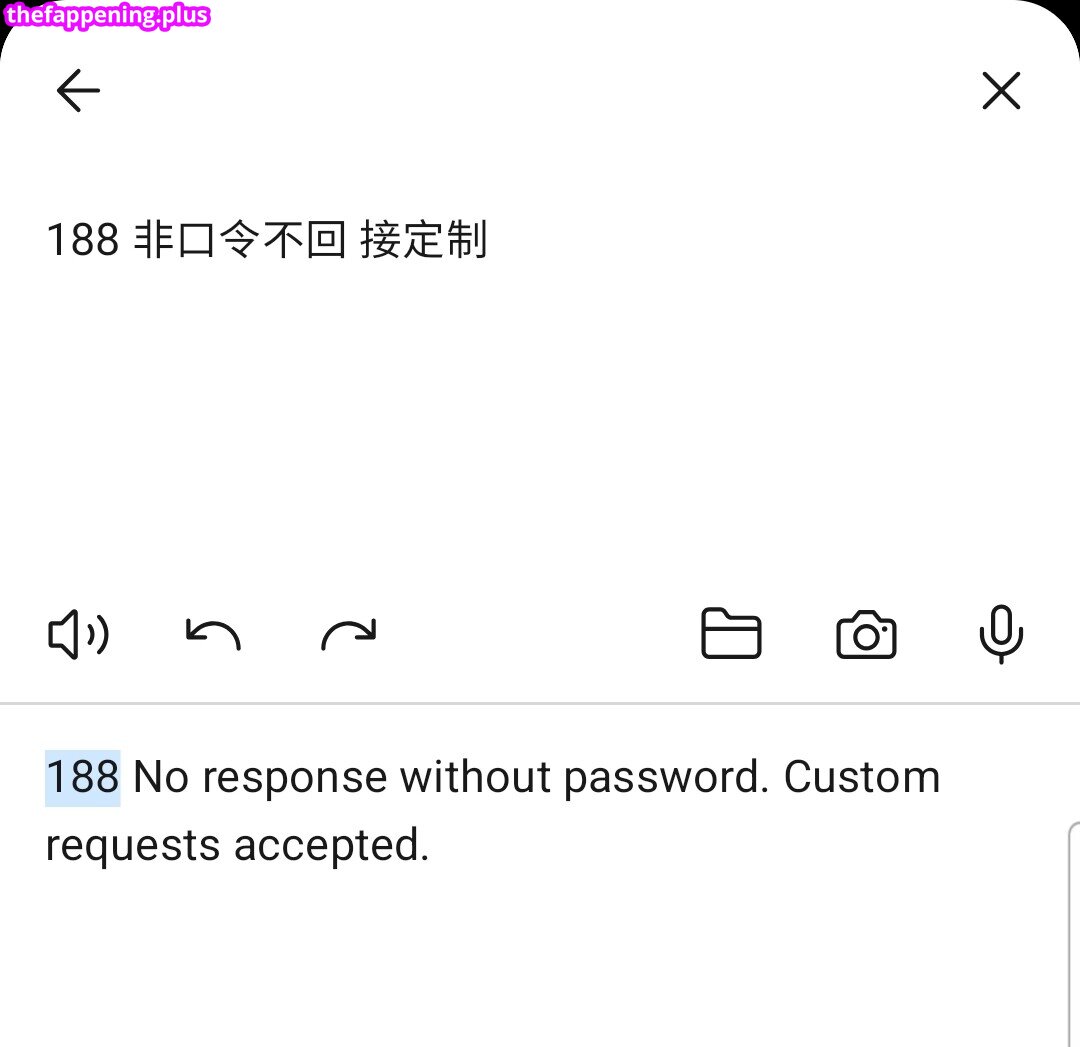The image size is (1080, 1047).
Task: Open the folder icon
Action: [x=731, y=634]
